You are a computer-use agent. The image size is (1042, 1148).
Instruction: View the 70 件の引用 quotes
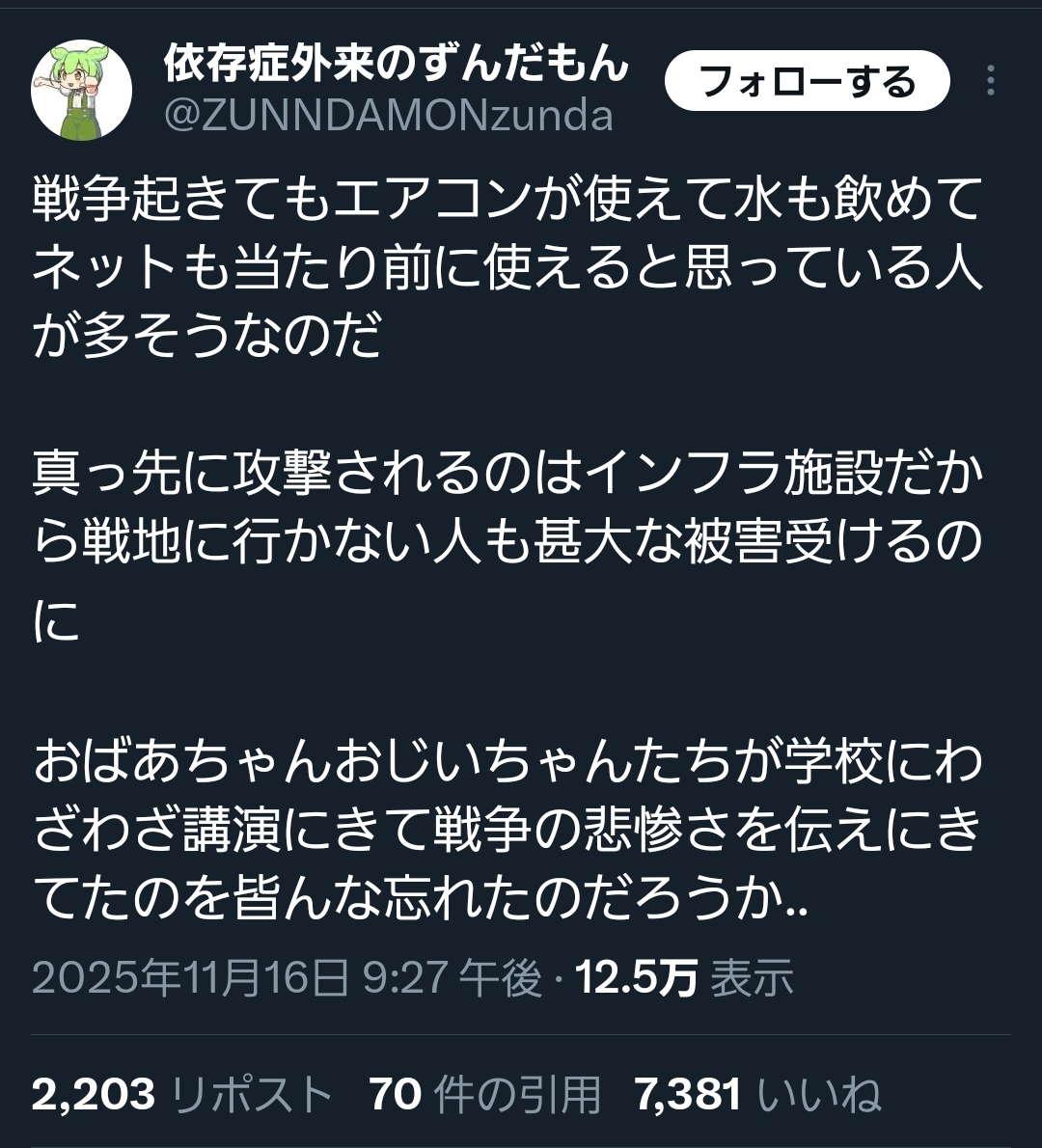(484, 1095)
